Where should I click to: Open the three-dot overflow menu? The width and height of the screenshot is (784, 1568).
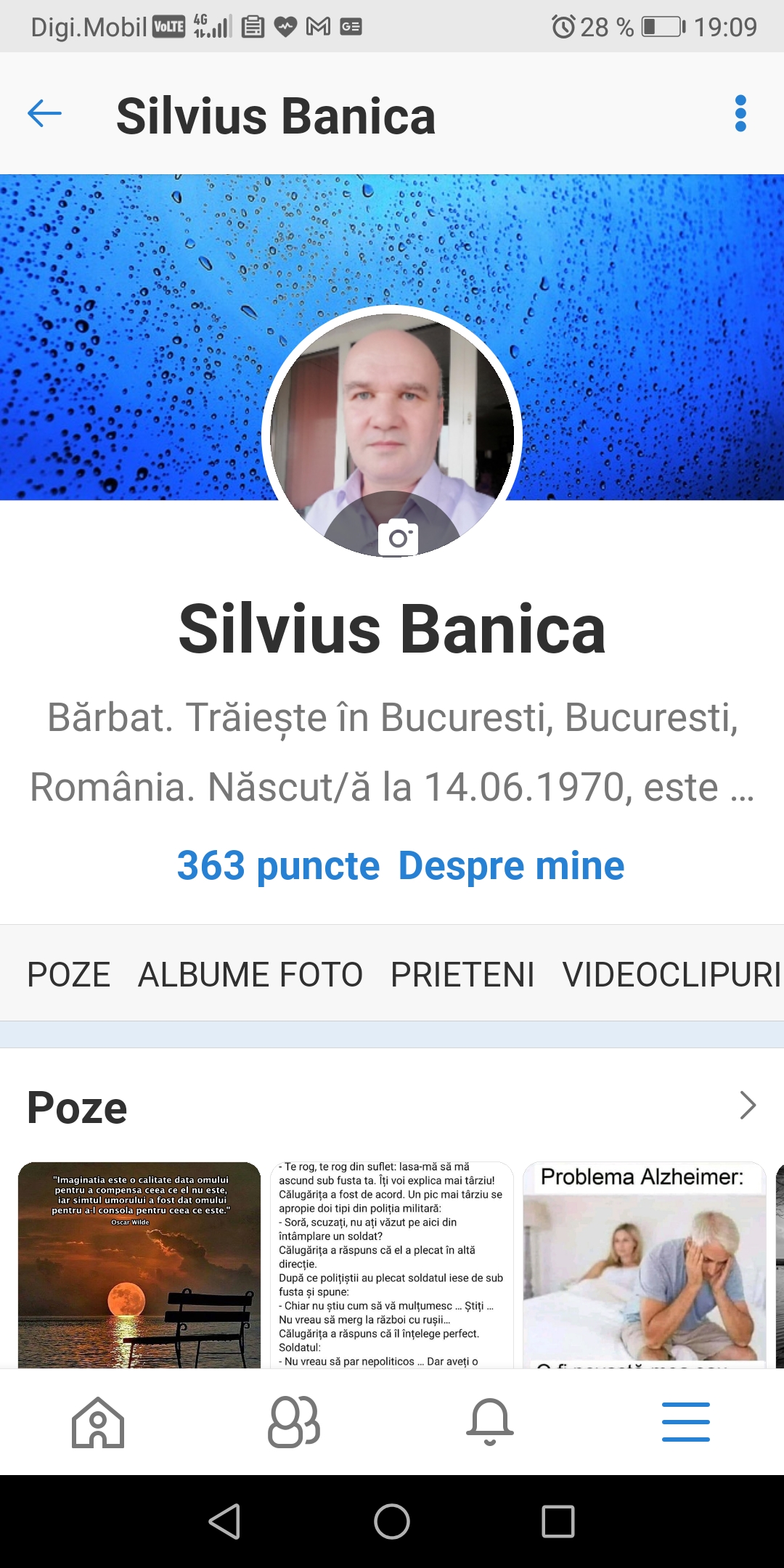(740, 114)
